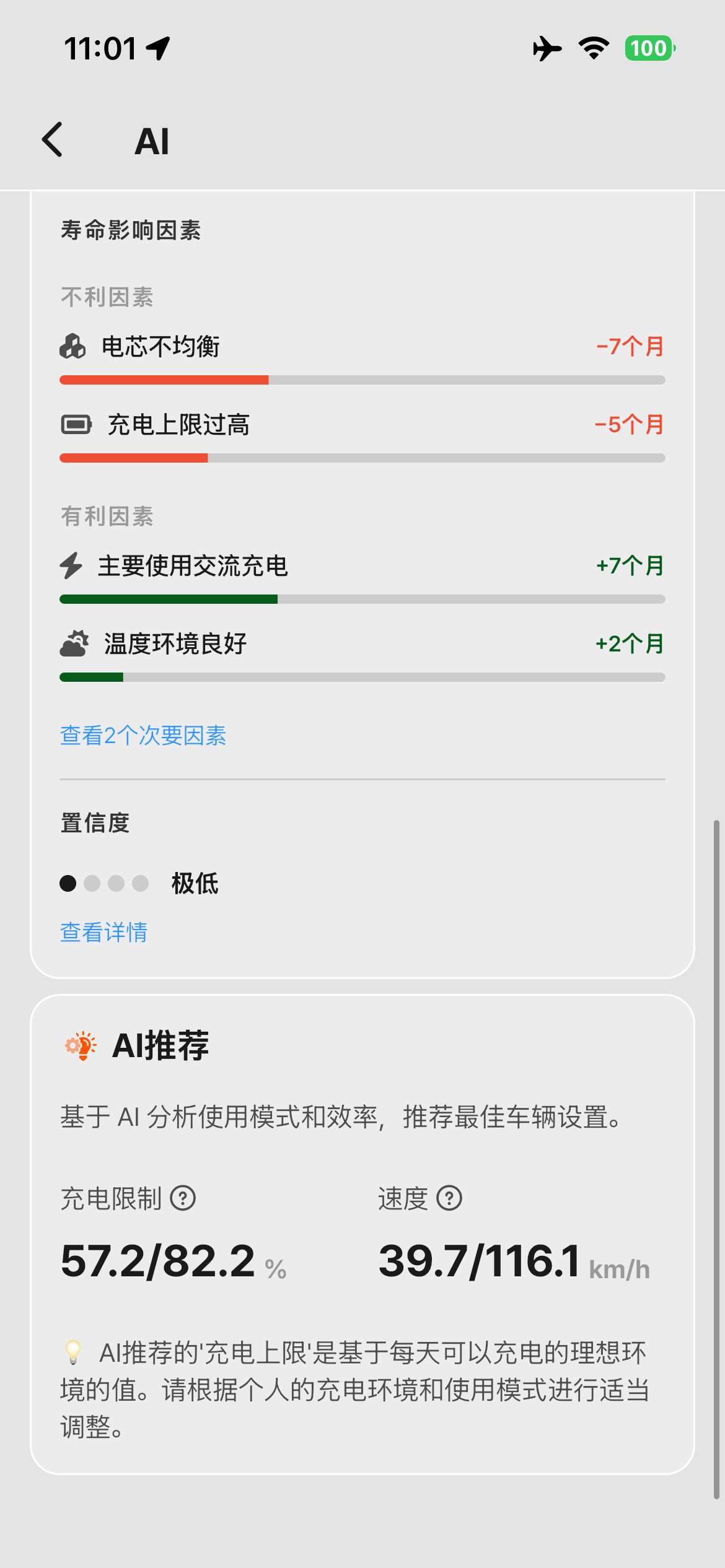Open the help icon beside 速度

[x=448, y=1198]
